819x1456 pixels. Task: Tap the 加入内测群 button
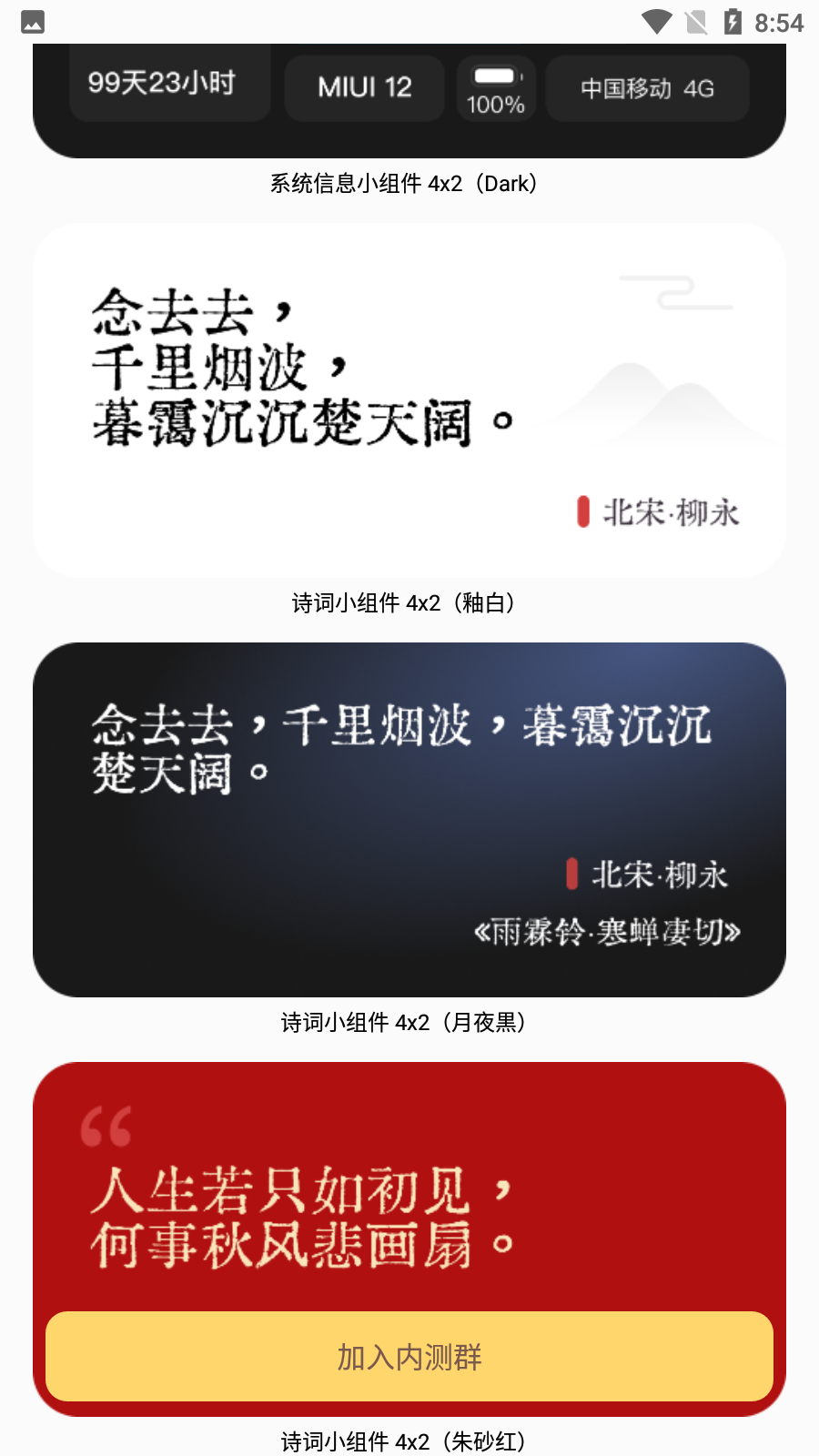click(409, 1358)
